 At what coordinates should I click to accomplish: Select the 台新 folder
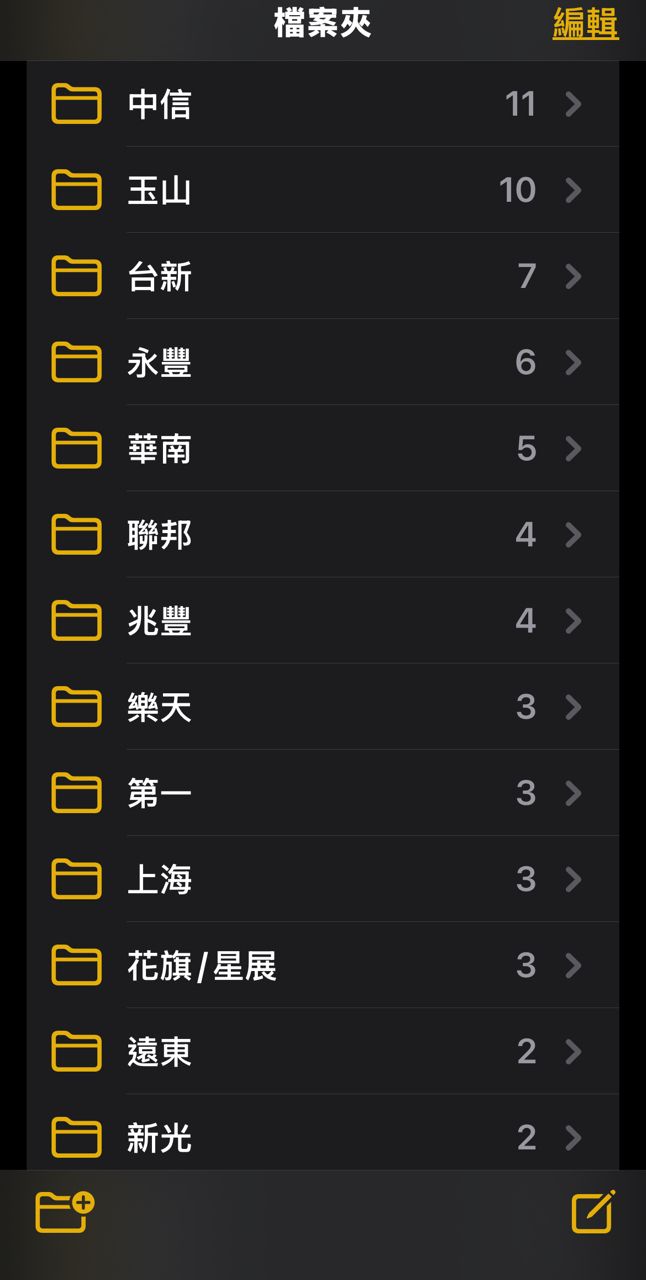322,276
